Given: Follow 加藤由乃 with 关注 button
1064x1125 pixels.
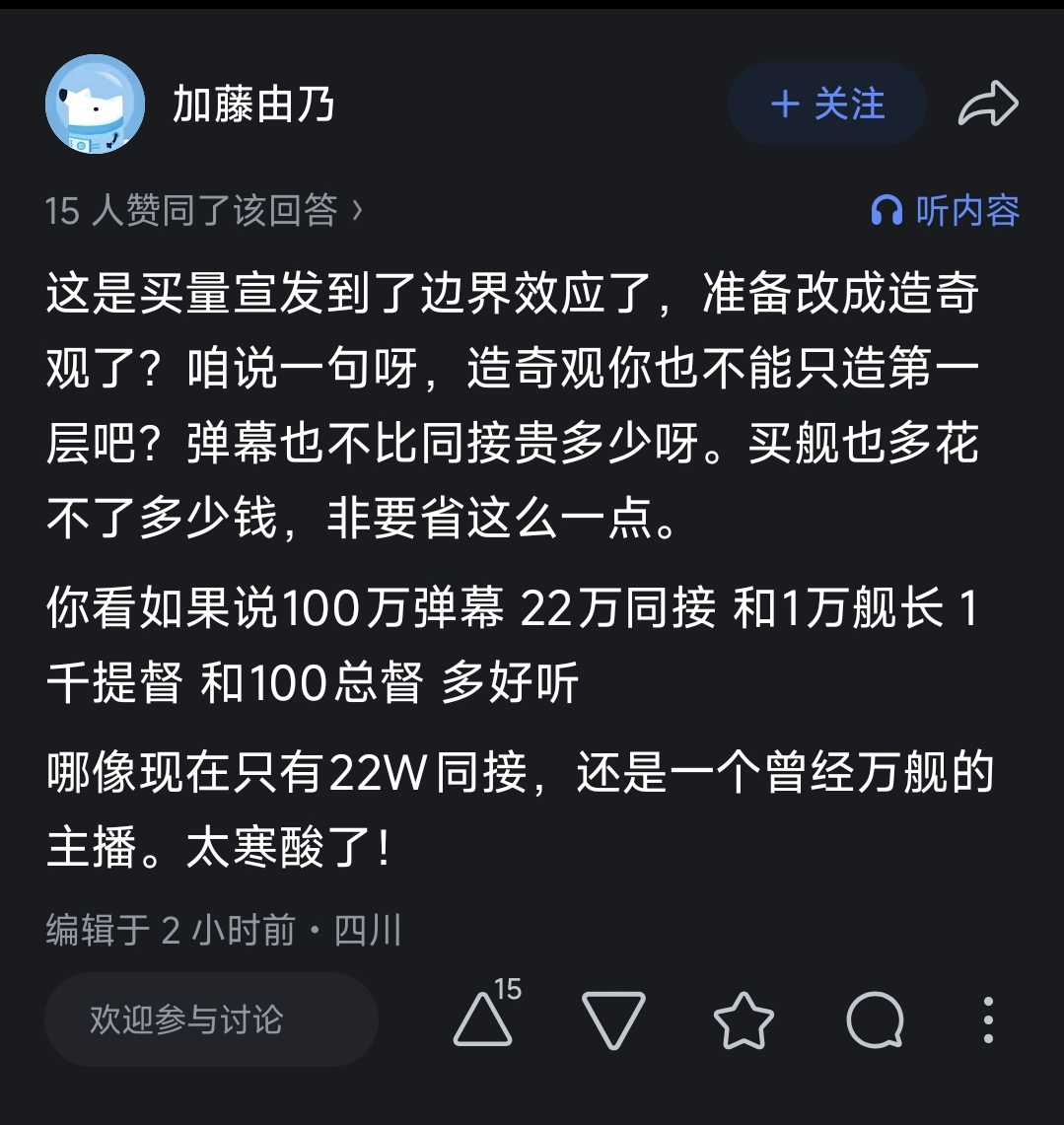Looking at the screenshot, I should pyautogui.click(x=826, y=104).
